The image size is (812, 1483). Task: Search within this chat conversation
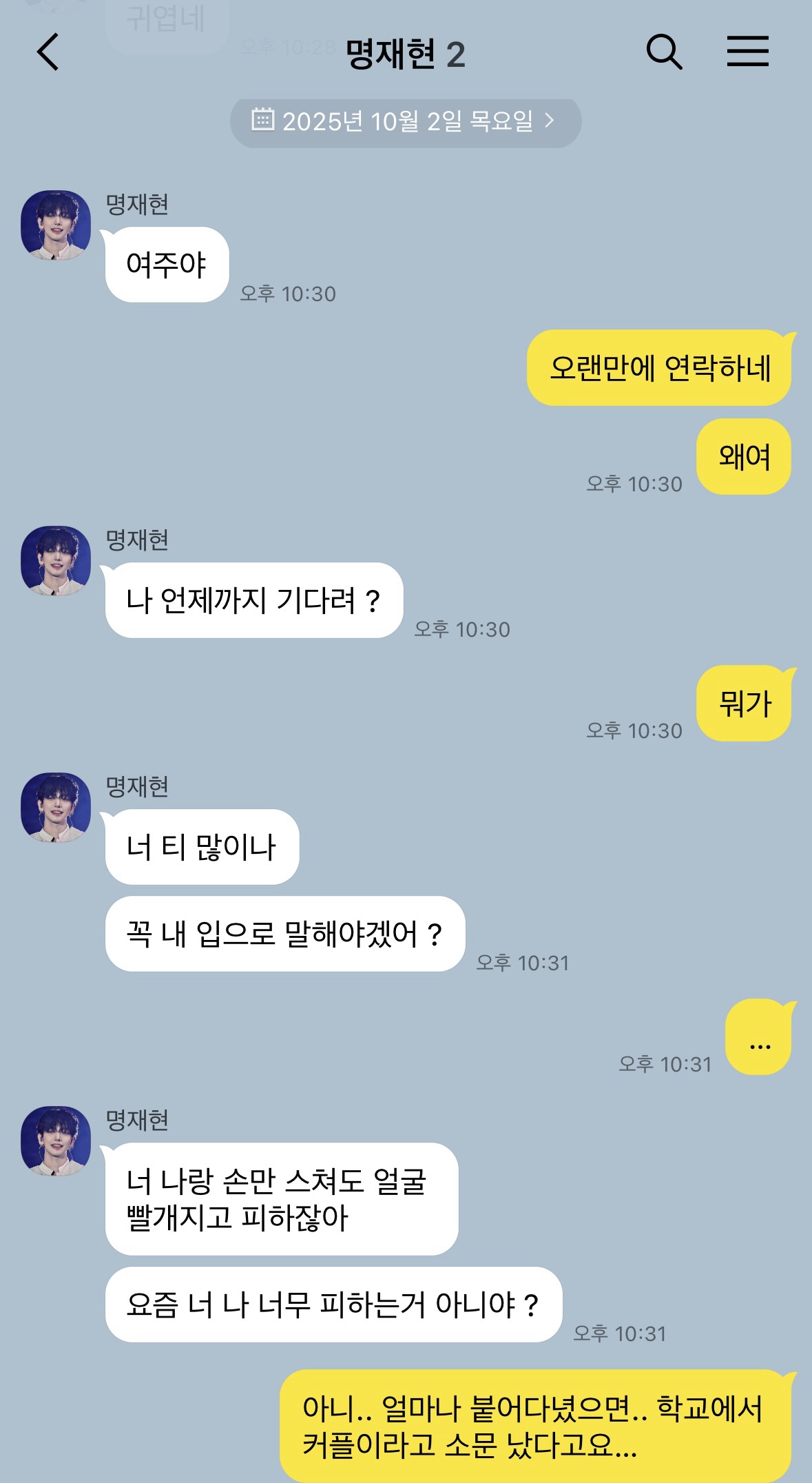(x=664, y=52)
